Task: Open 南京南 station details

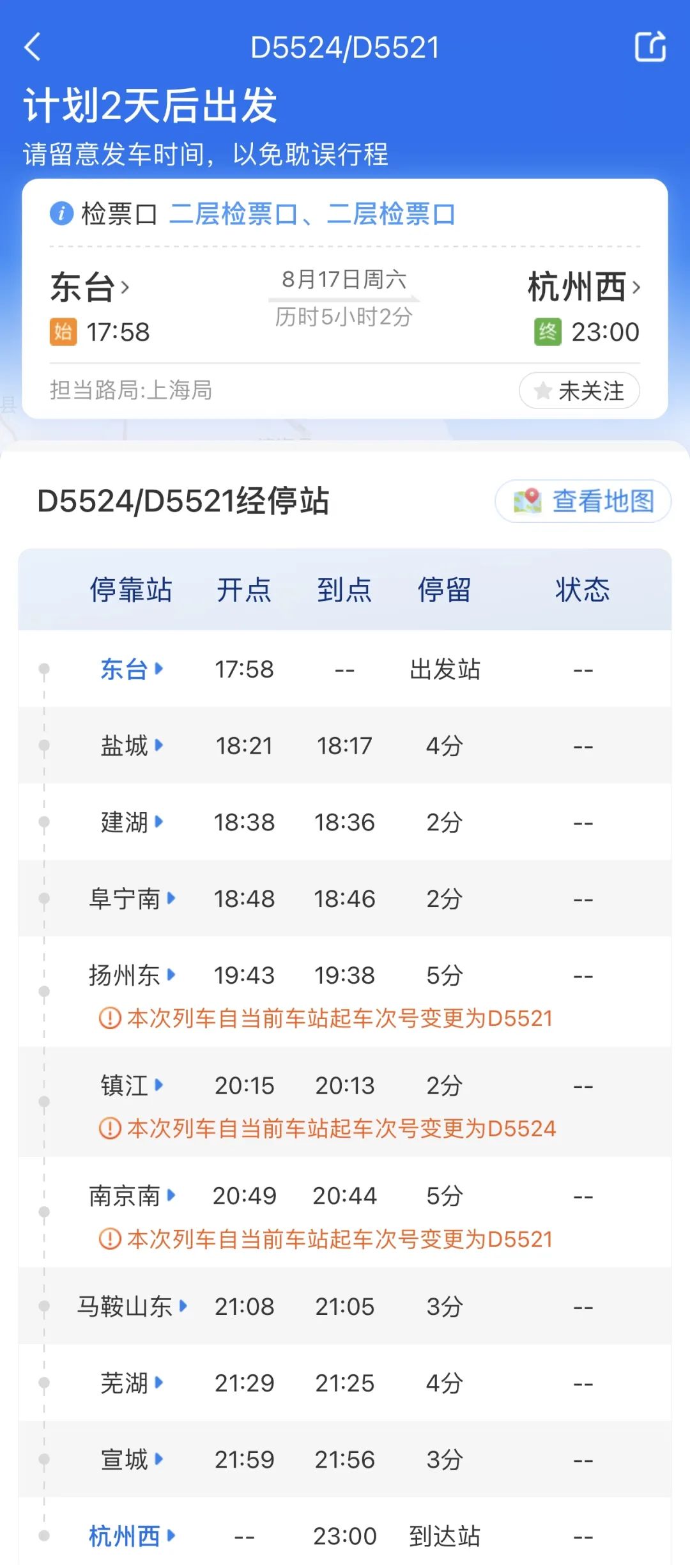Action: click(132, 1196)
